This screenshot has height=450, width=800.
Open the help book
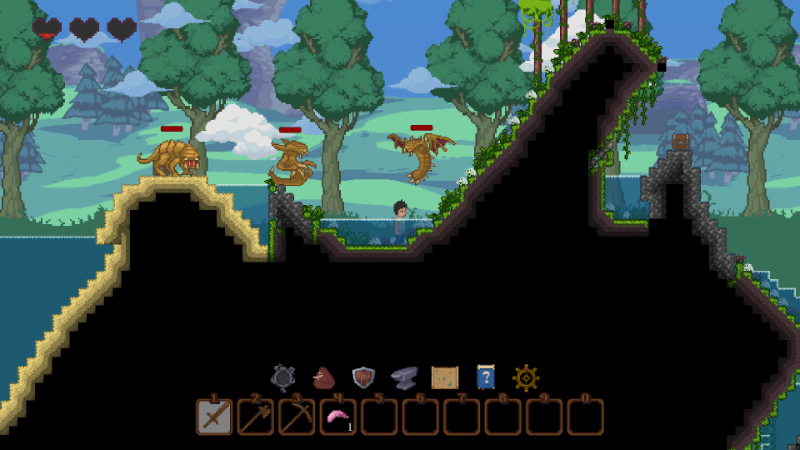(x=486, y=378)
